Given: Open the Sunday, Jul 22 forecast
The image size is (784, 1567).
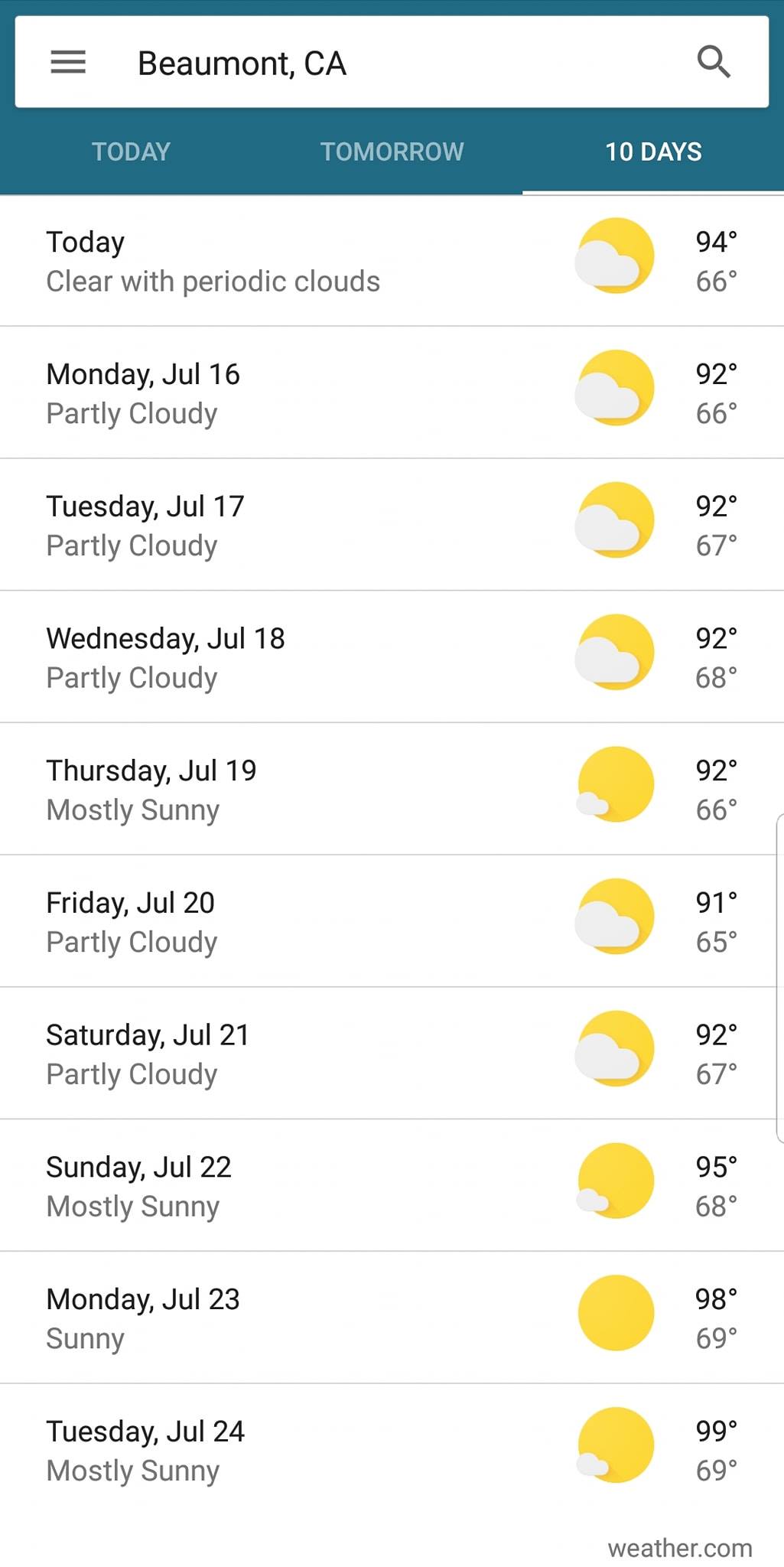Looking at the screenshot, I should (392, 1186).
